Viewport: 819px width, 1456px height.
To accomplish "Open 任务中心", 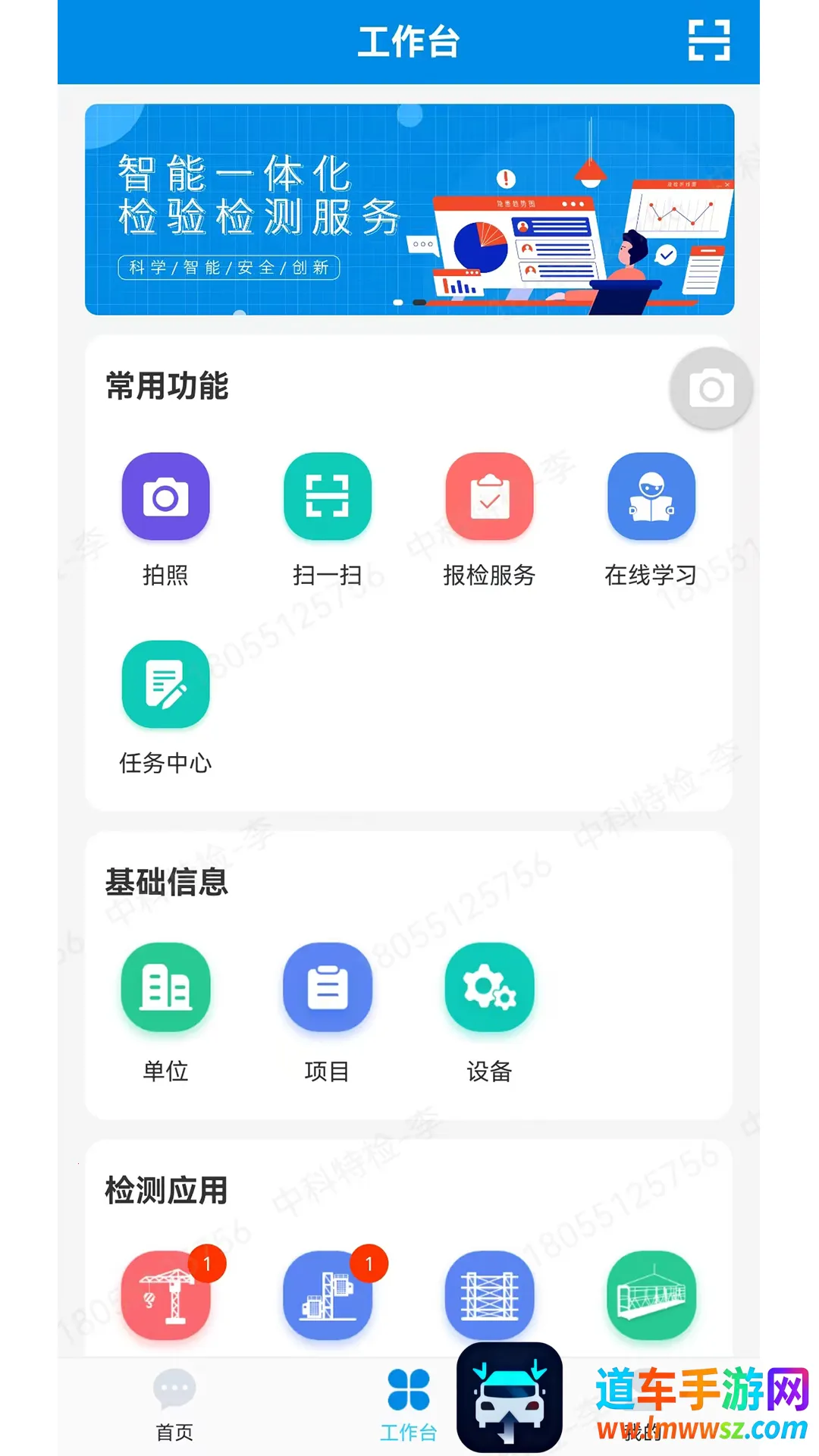I will pos(165,686).
